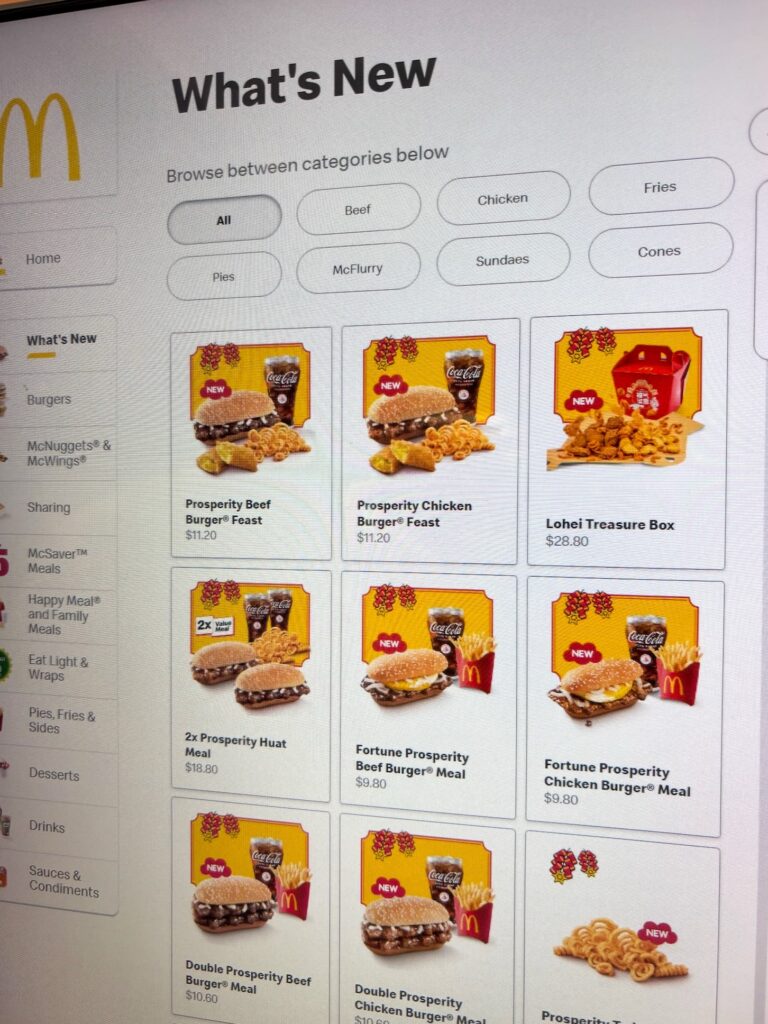The width and height of the screenshot is (768, 1024).
Task: Select Double Prosperity Beef Burger Meal
Action: click(250, 905)
